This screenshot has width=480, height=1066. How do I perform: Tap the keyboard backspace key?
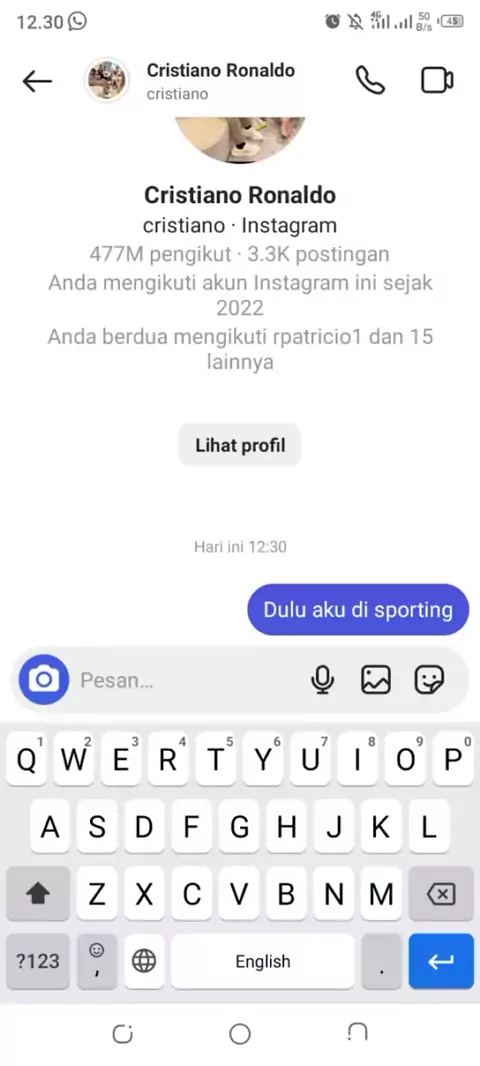pyautogui.click(x=441, y=895)
